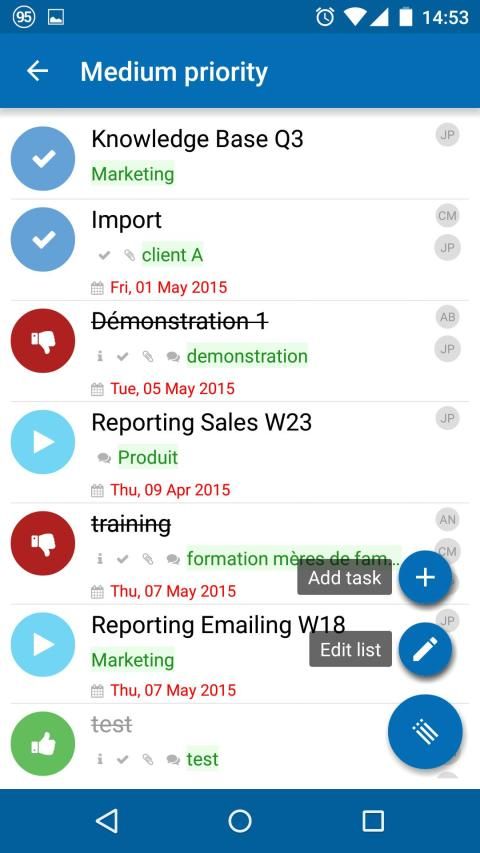
Task: Open the test task
Action: (x=240, y=746)
